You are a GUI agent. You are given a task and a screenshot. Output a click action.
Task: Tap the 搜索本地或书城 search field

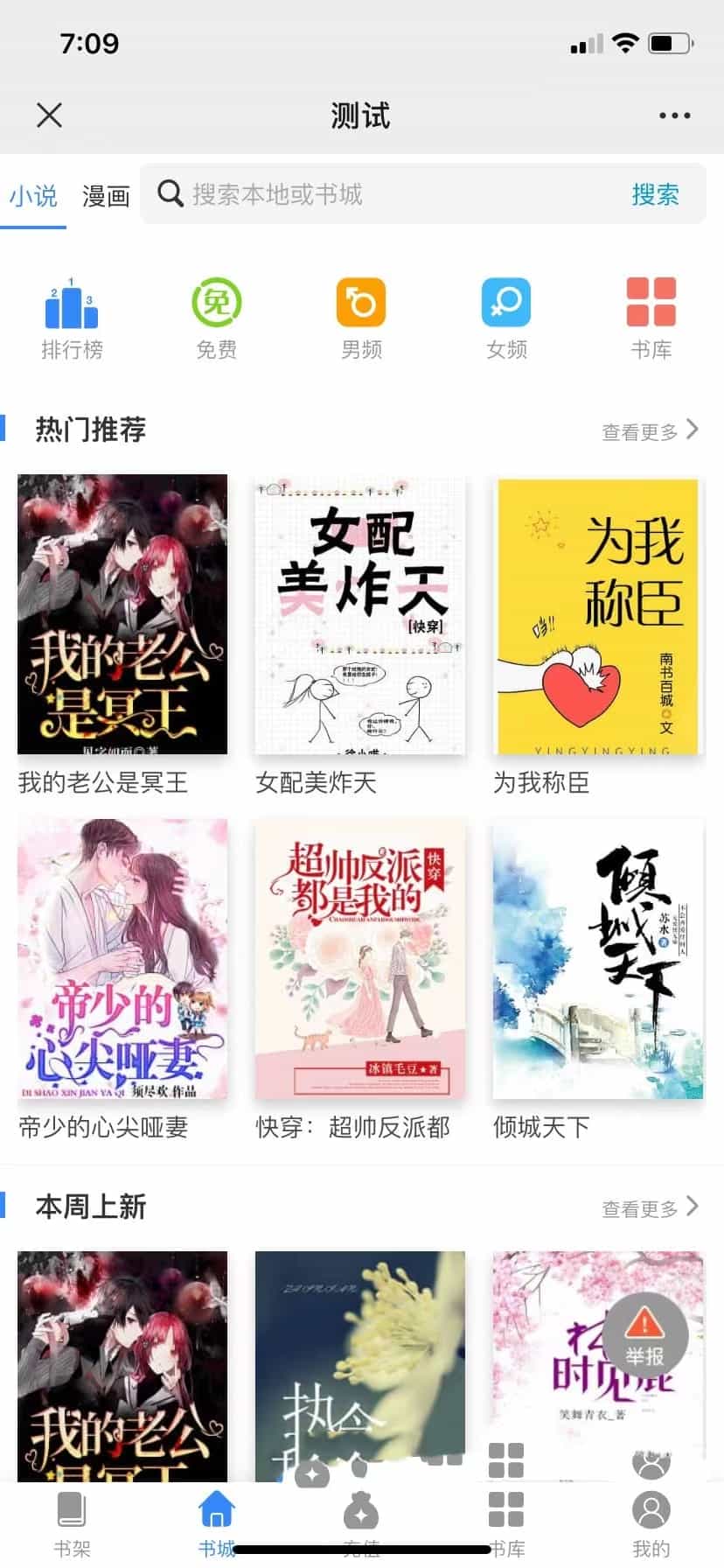point(385,194)
